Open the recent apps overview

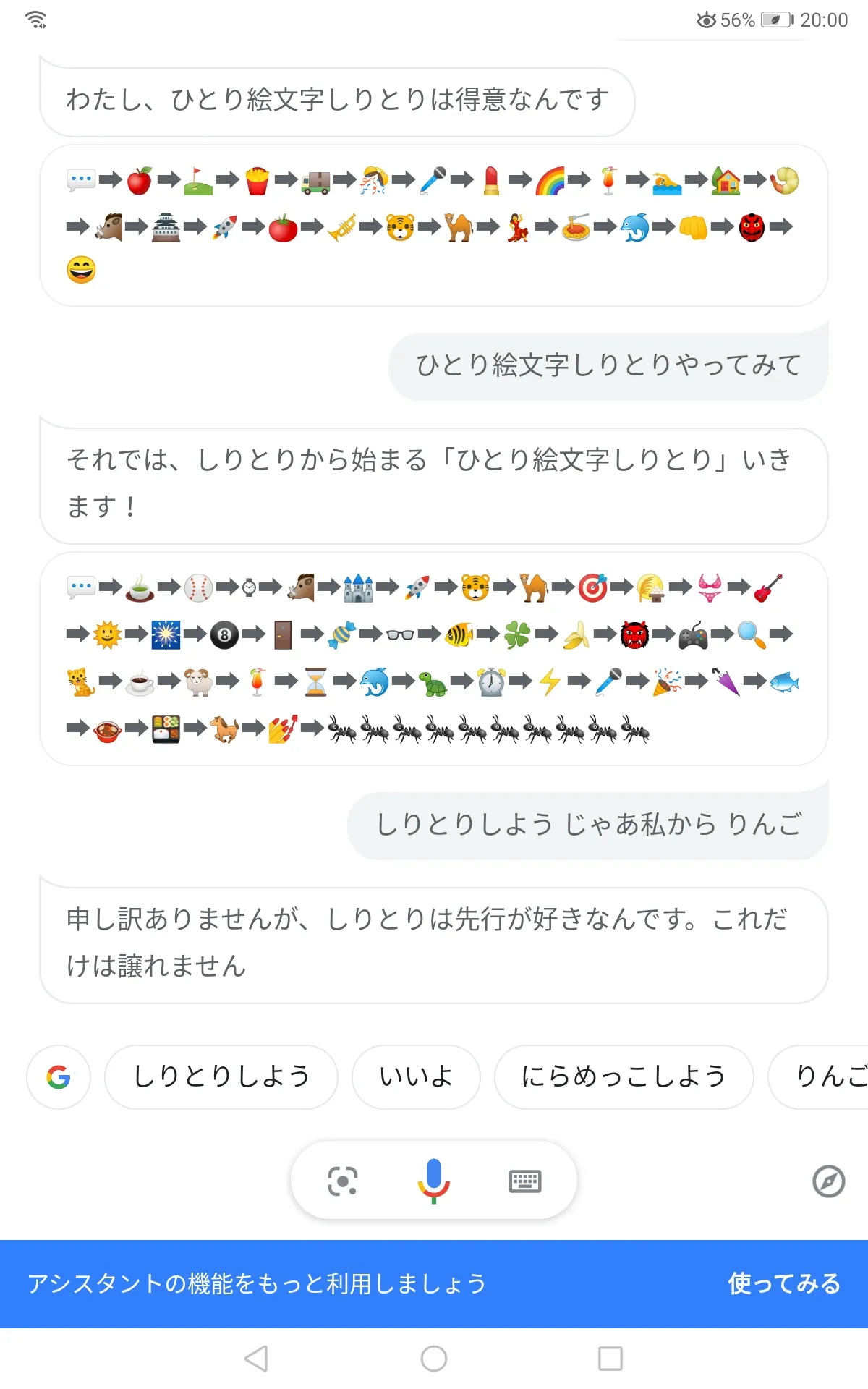(x=610, y=1359)
